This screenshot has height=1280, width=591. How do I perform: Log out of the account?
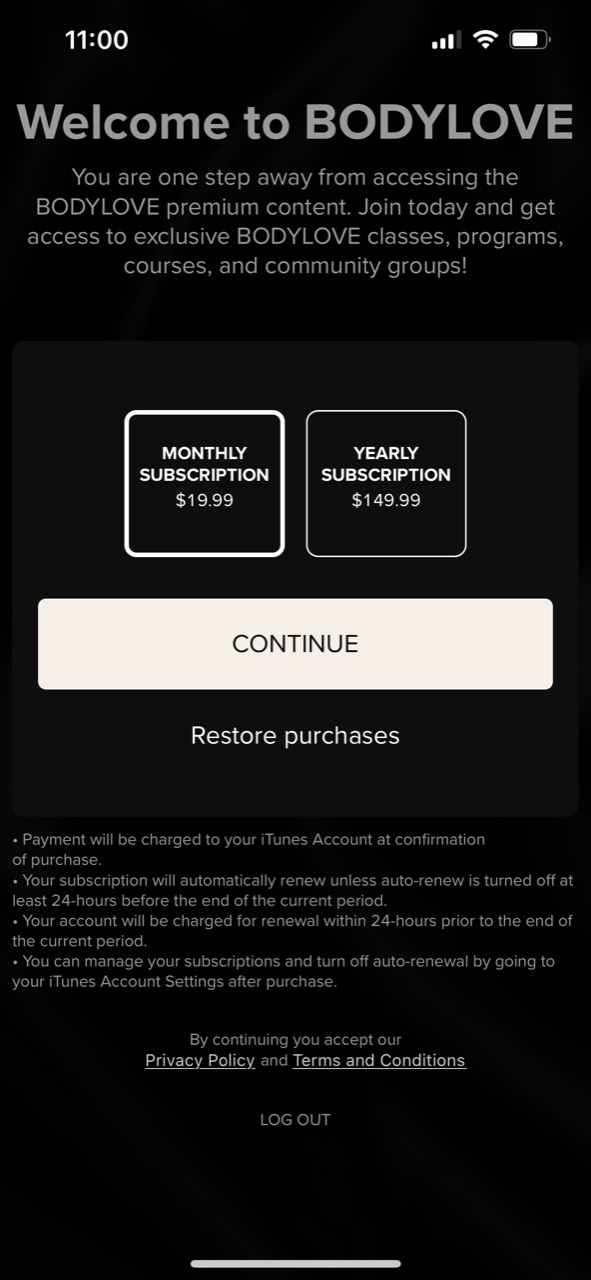[x=295, y=1119]
